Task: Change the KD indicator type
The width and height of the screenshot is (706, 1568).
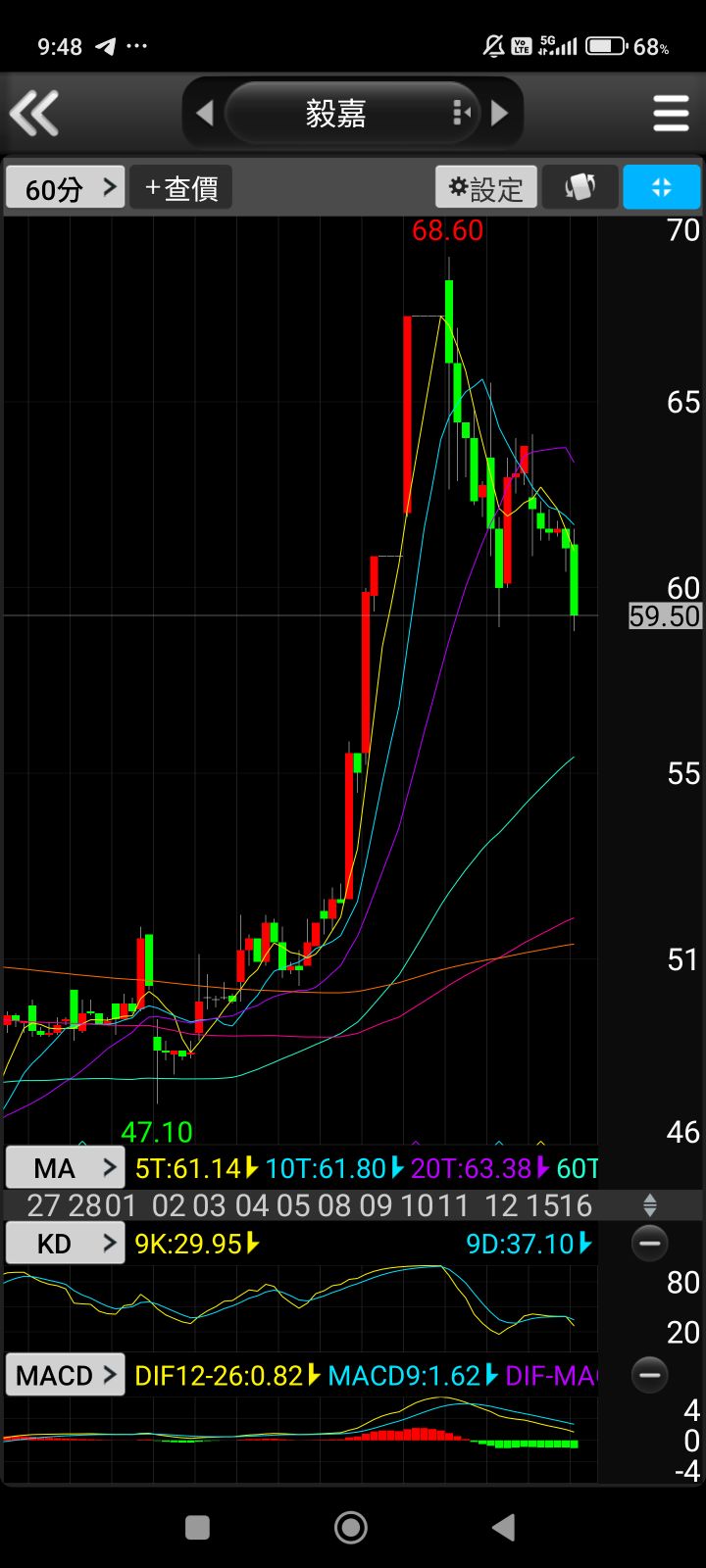Action: [x=66, y=1244]
